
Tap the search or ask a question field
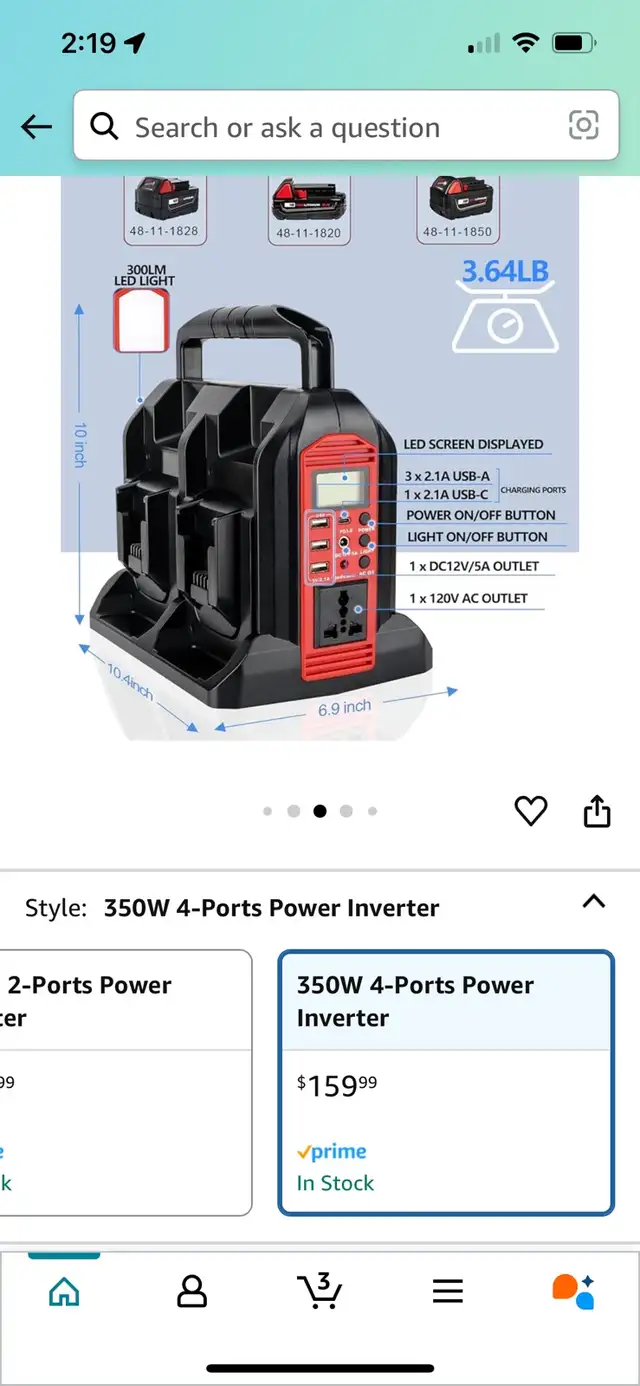320,127
